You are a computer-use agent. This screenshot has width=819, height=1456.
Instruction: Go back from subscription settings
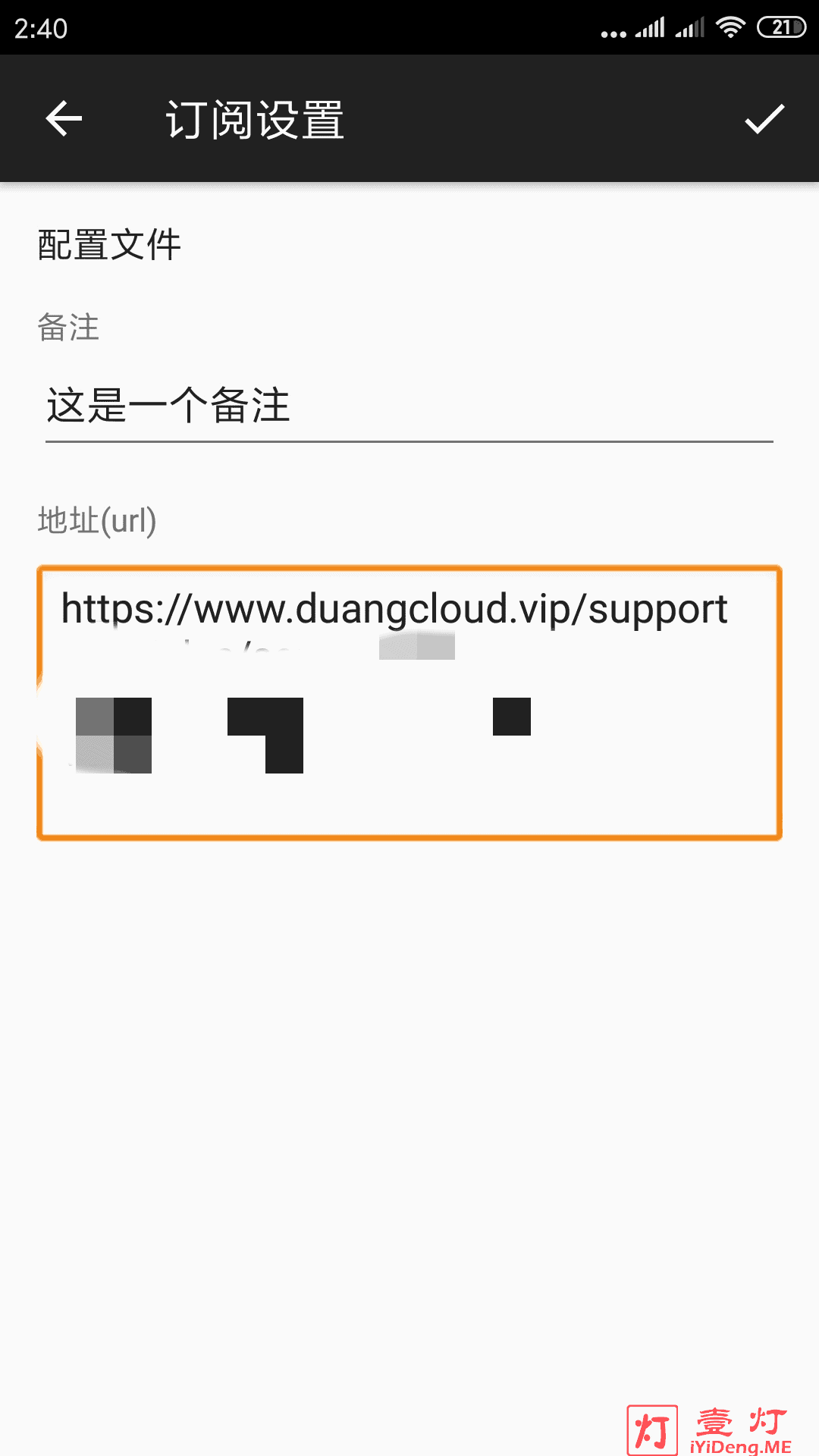[64, 119]
